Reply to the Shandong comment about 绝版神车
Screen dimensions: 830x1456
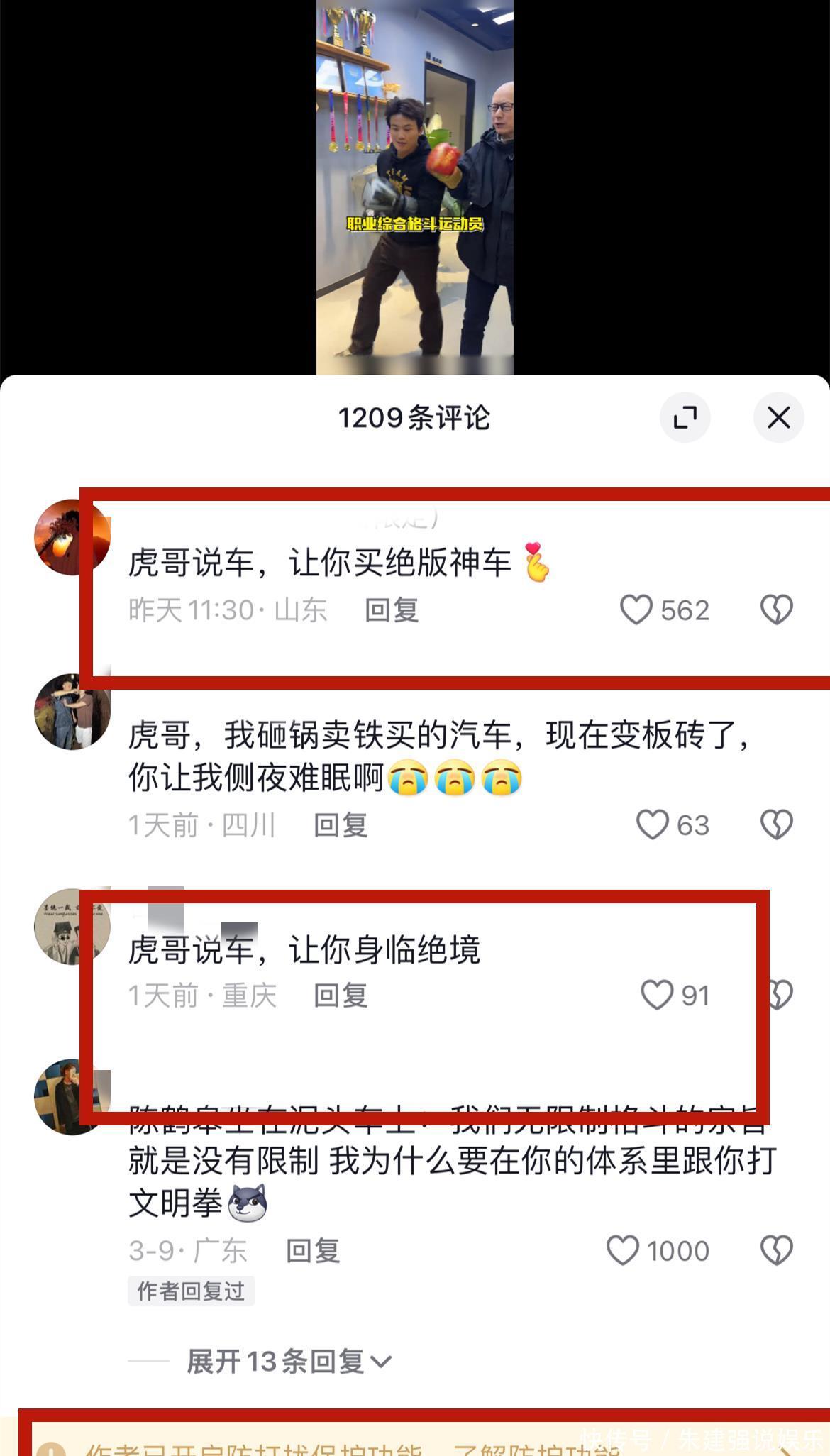[x=391, y=610]
